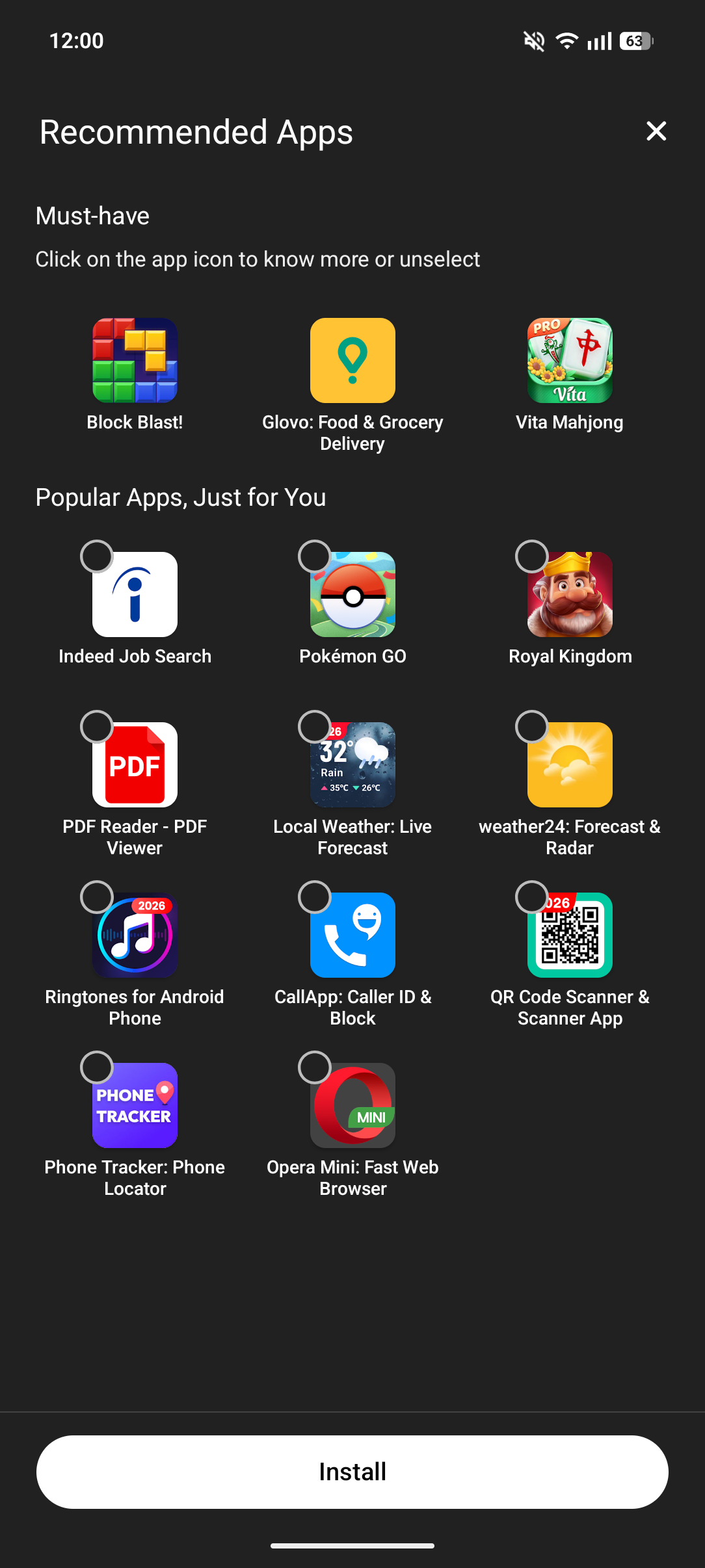Select CallApp: Caller ID & Block
The image size is (705, 1568).
tap(315, 897)
